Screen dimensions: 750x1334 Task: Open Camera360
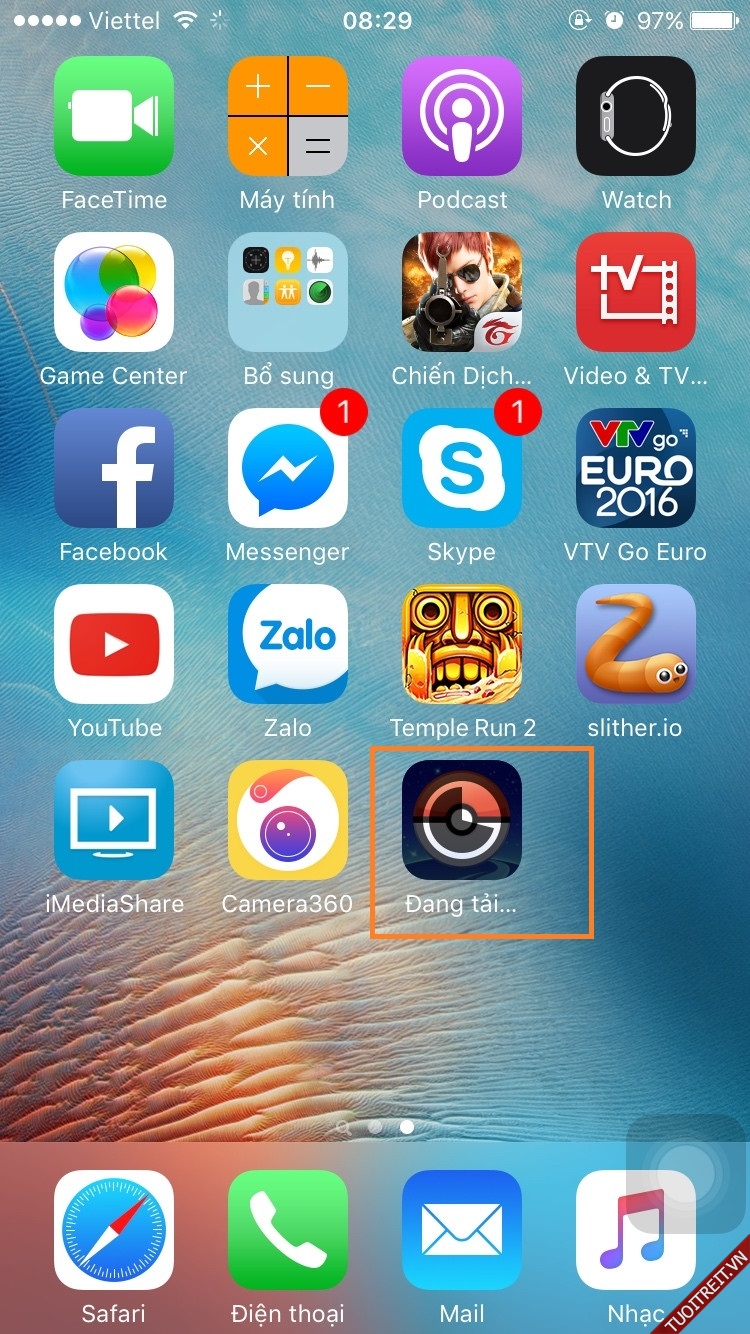288,820
